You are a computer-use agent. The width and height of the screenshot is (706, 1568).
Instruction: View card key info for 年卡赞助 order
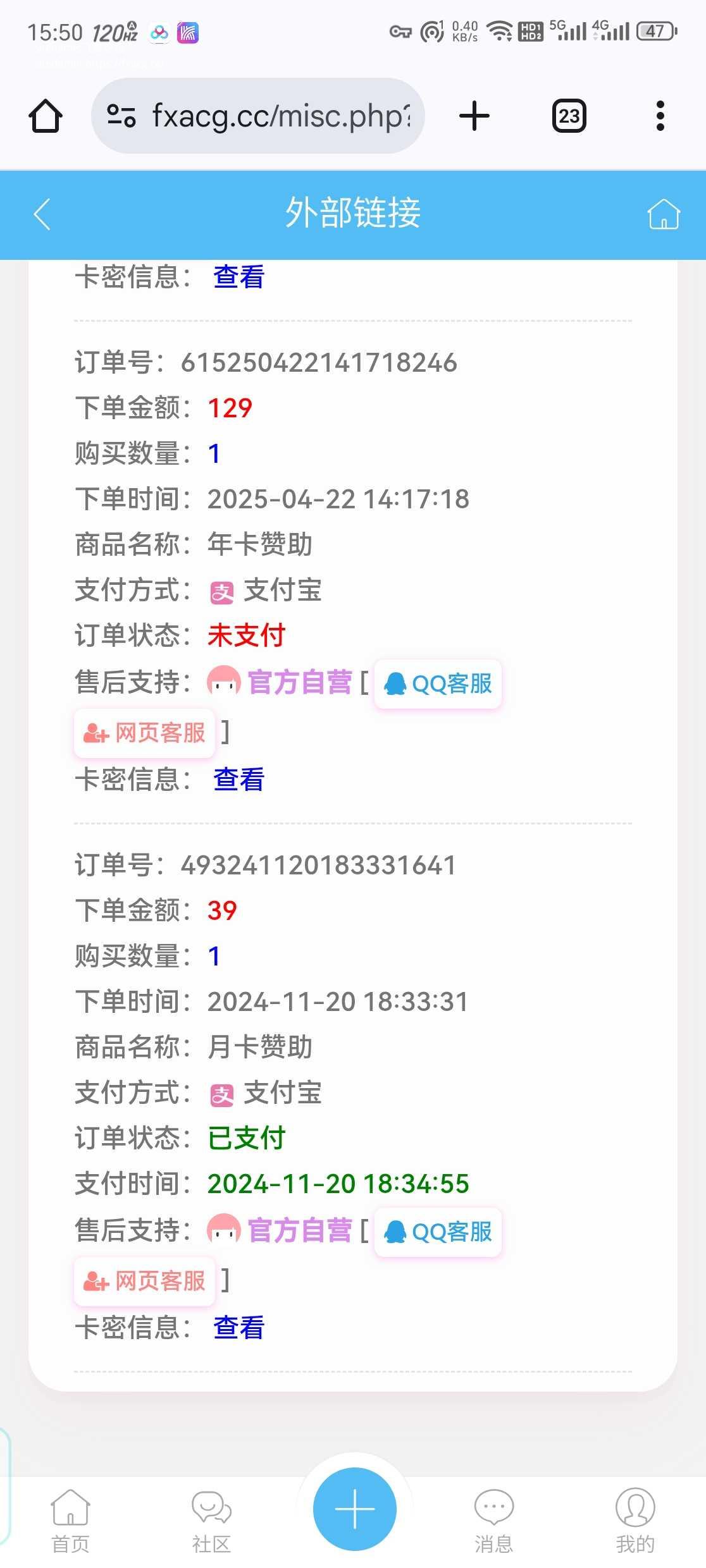(238, 780)
